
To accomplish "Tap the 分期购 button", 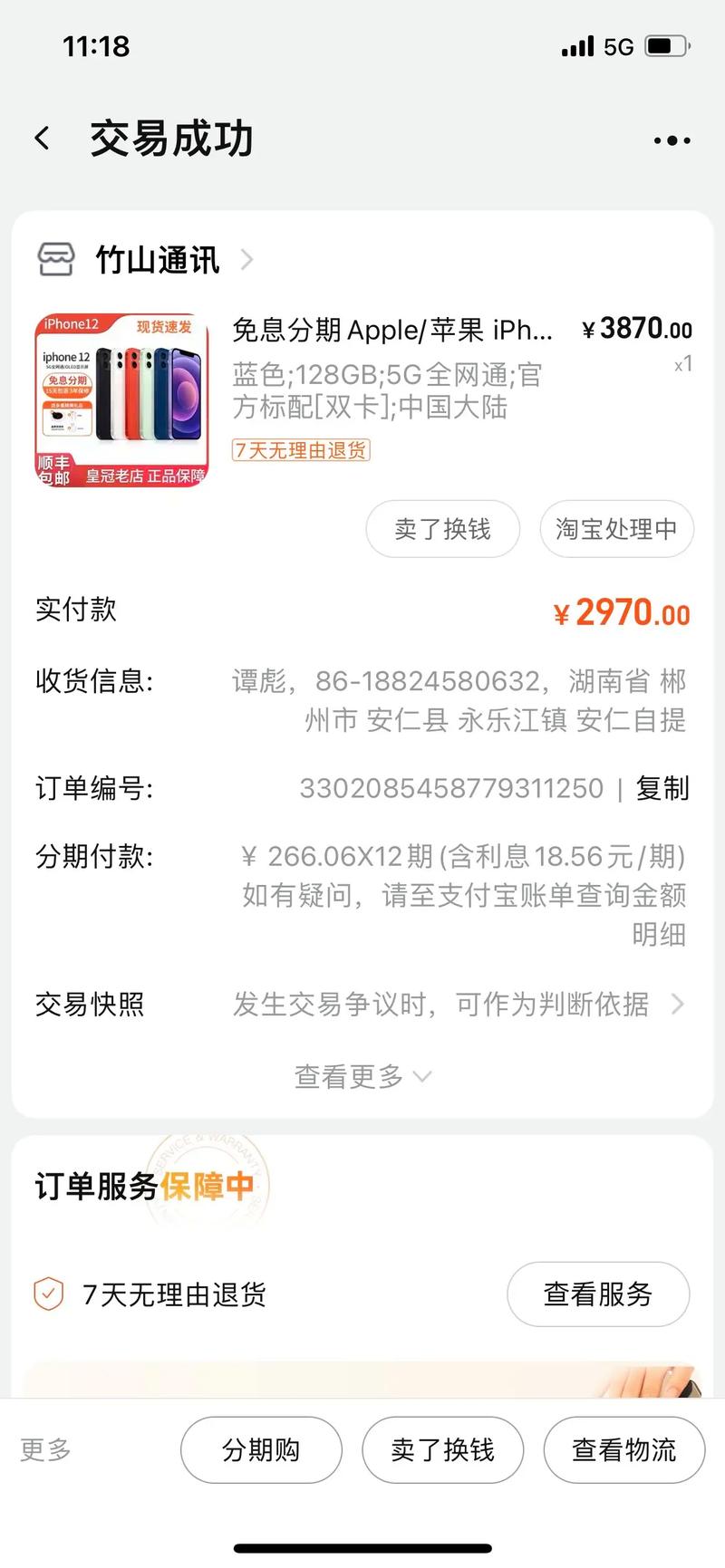I will pos(261,1449).
